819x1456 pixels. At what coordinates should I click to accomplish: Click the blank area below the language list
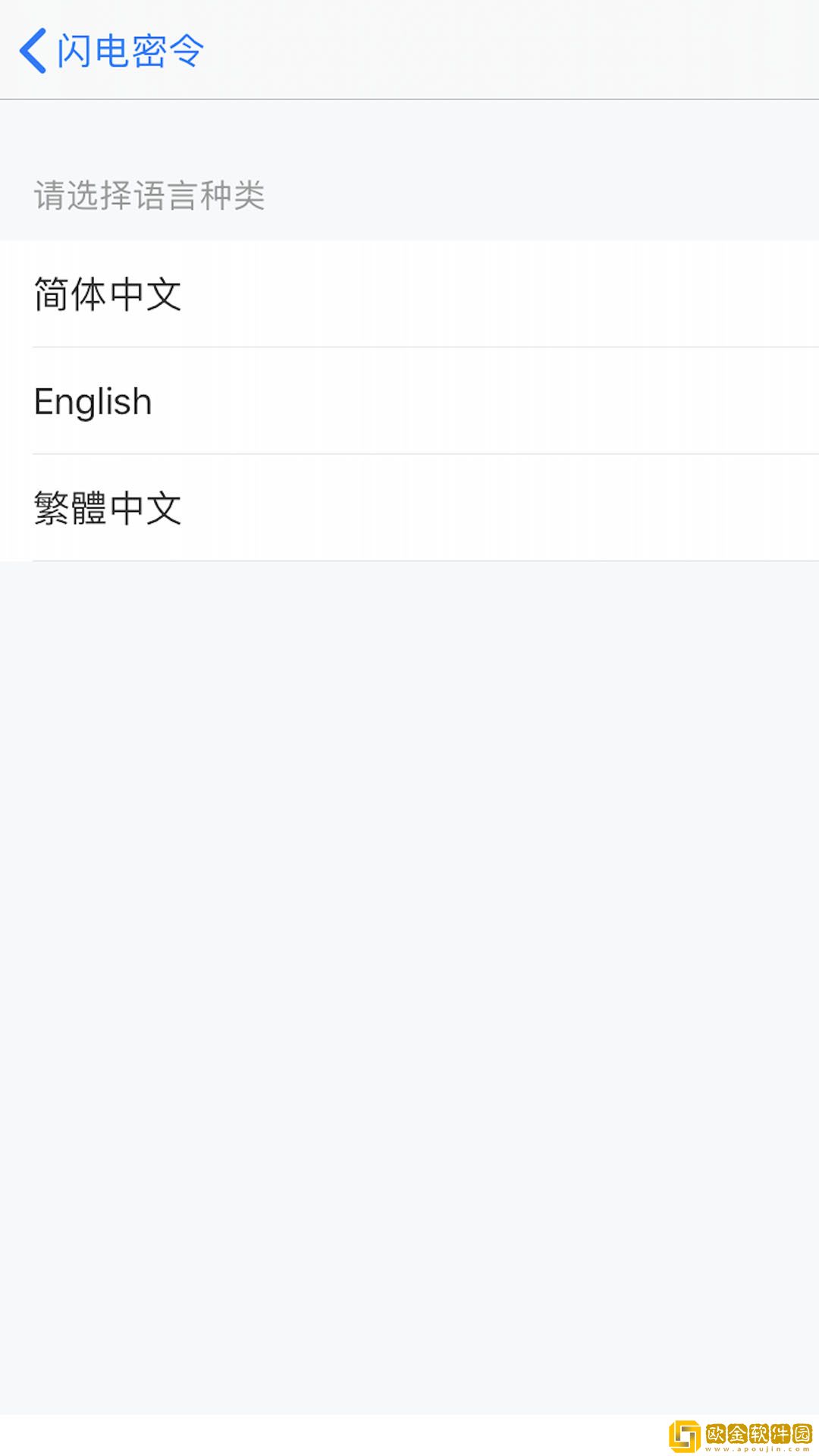pos(409,910)
